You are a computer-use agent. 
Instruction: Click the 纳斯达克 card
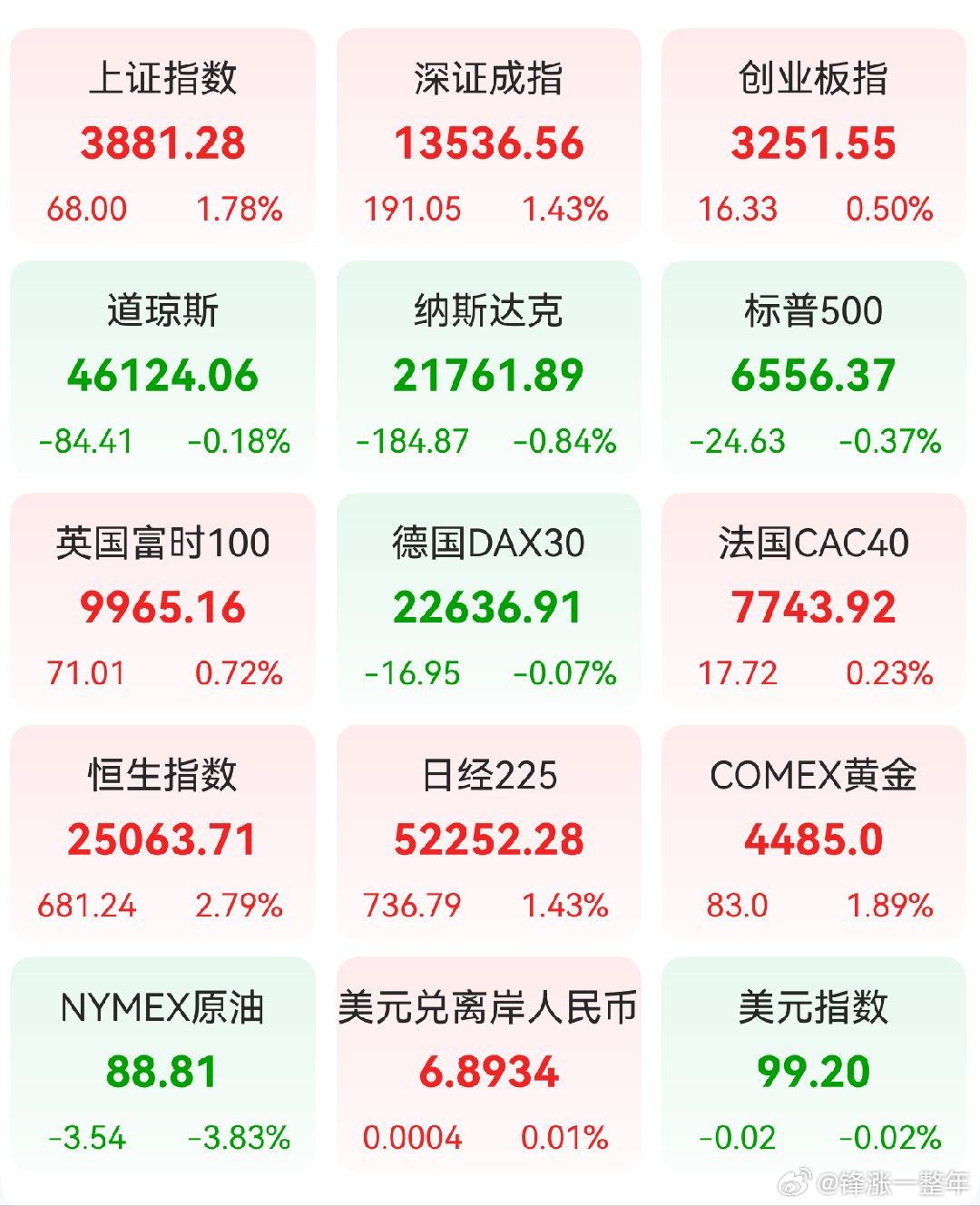coord(490,363)
